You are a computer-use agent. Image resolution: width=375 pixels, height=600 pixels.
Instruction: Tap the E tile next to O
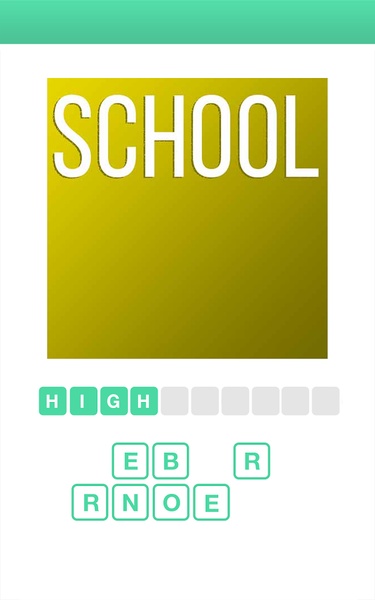[x=211, y=502]
